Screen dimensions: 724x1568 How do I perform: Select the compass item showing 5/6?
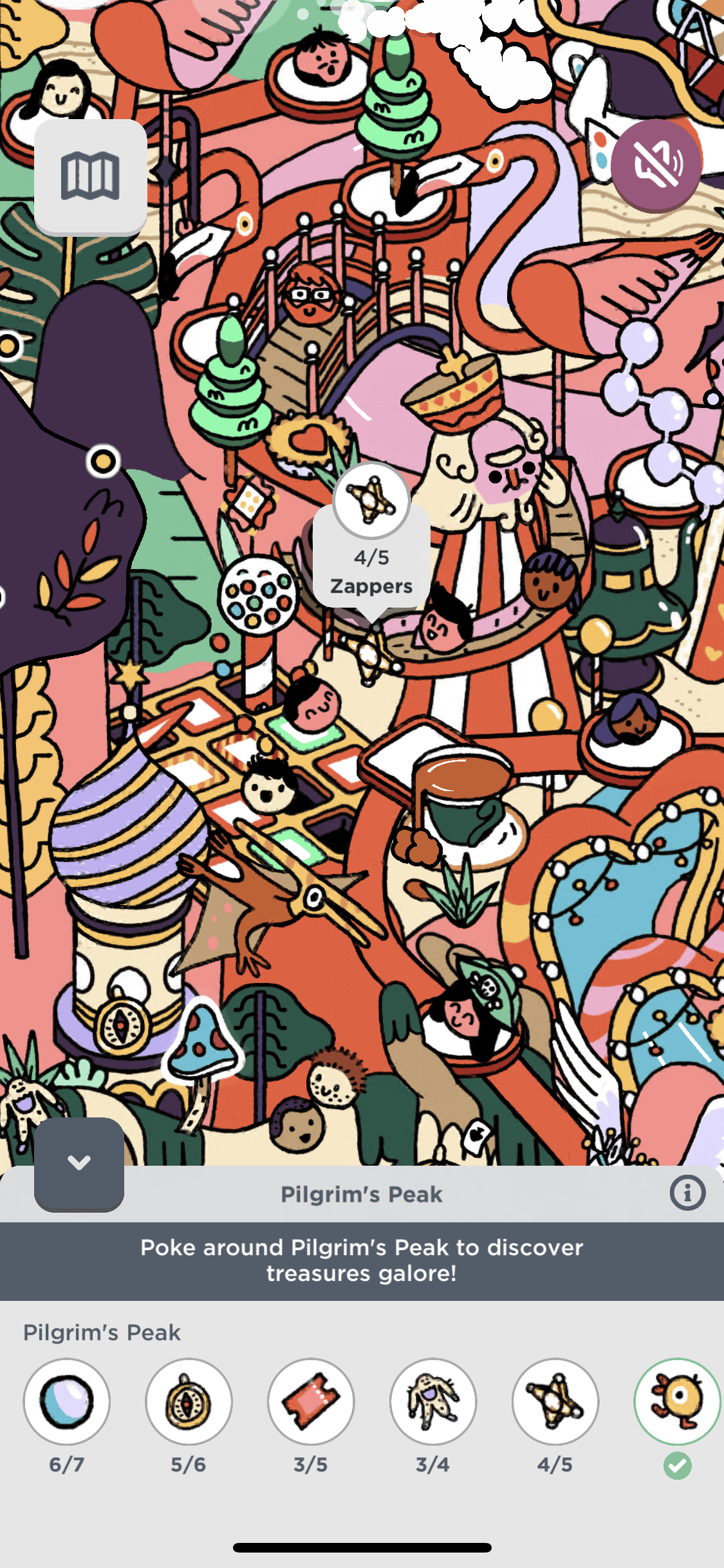[189, 1401]
